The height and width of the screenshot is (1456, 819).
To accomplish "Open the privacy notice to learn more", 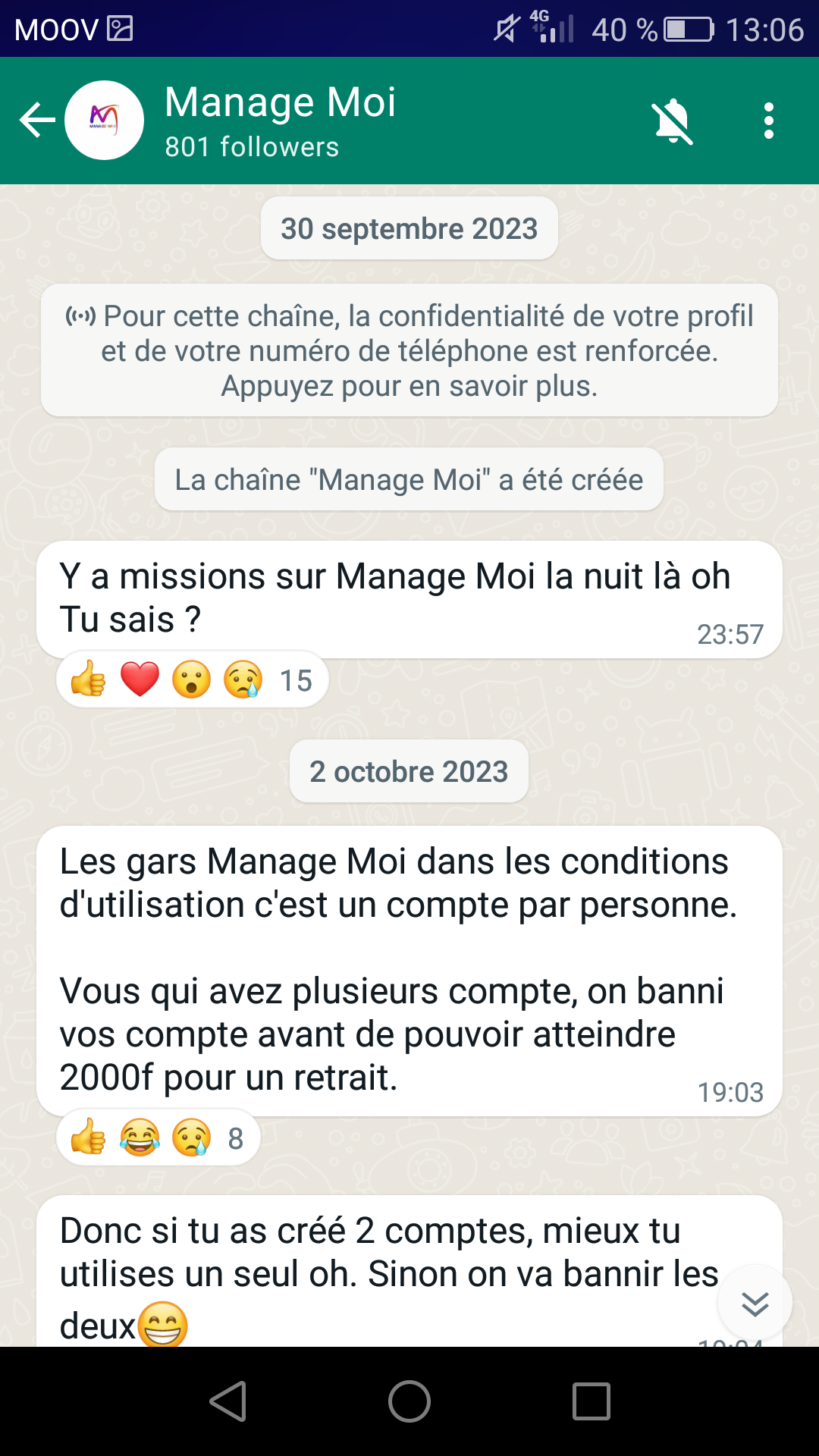I will (409, 350).
